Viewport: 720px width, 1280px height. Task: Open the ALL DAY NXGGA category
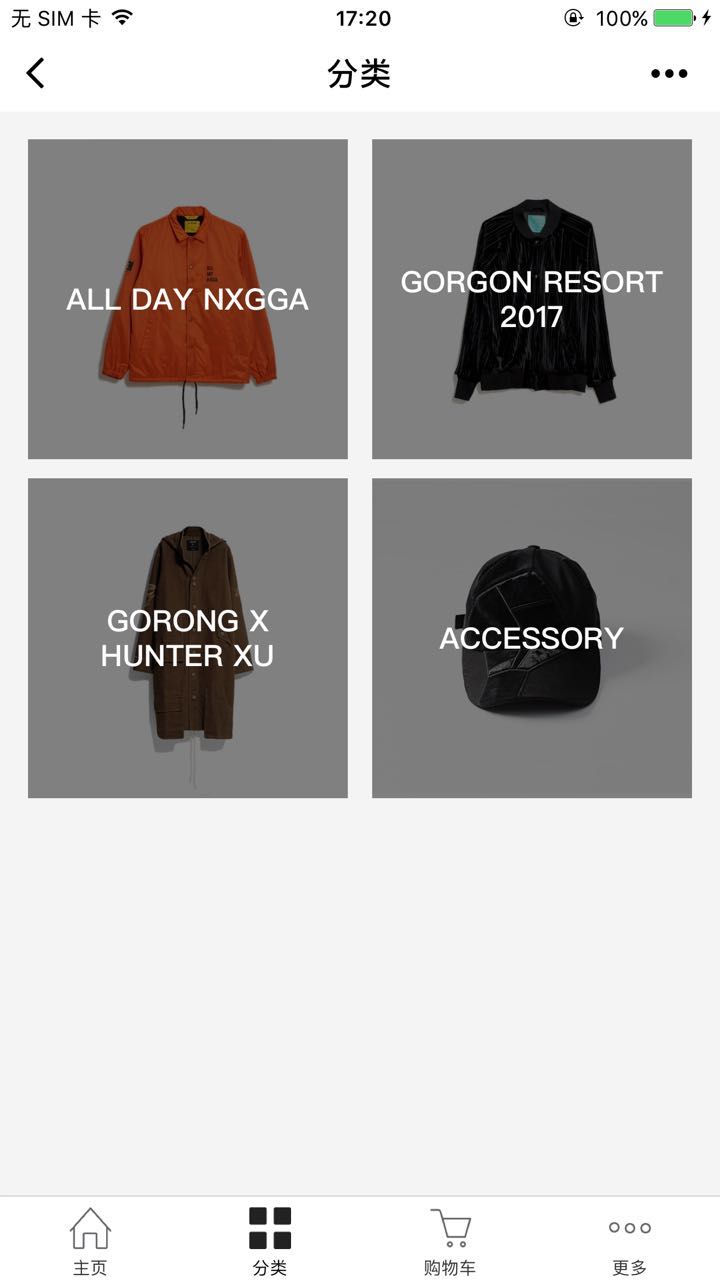tap(188, 299)
